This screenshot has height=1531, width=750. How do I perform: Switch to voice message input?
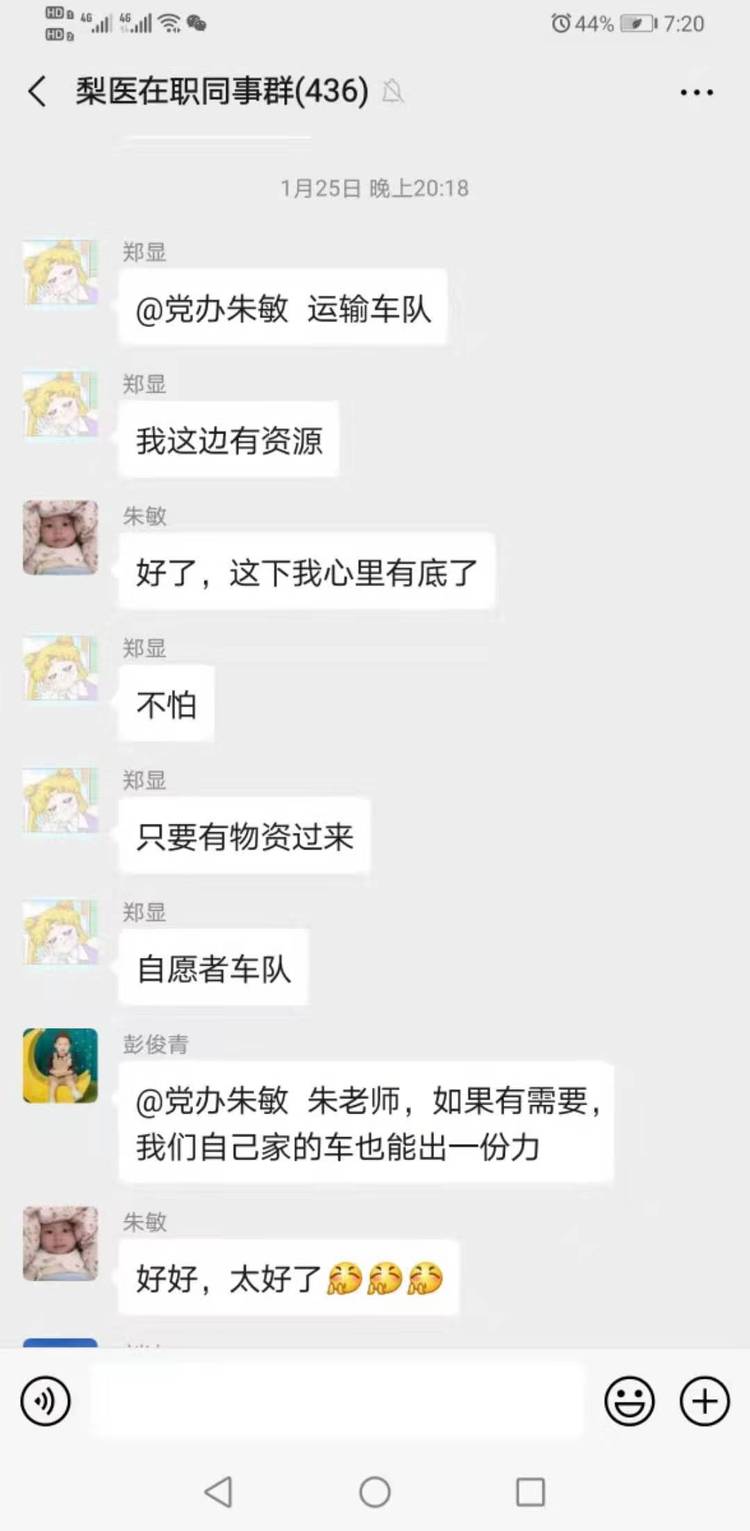pyautogui.click(x=45, y=1401)
